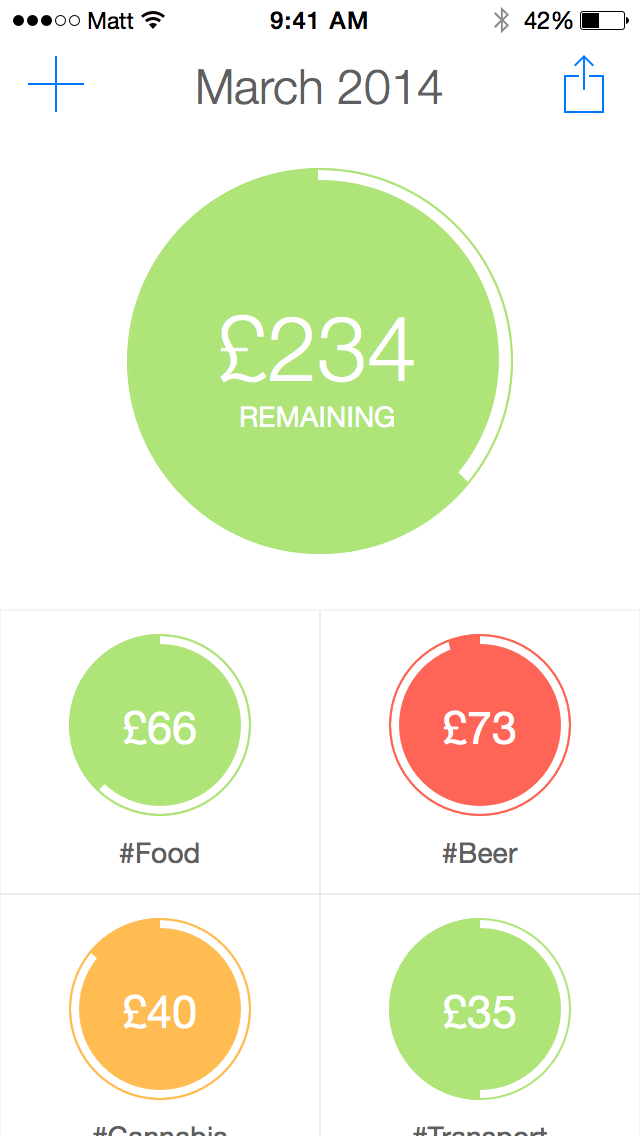
Task: View the £40 orange category tile
Action: pos(160,1015)
